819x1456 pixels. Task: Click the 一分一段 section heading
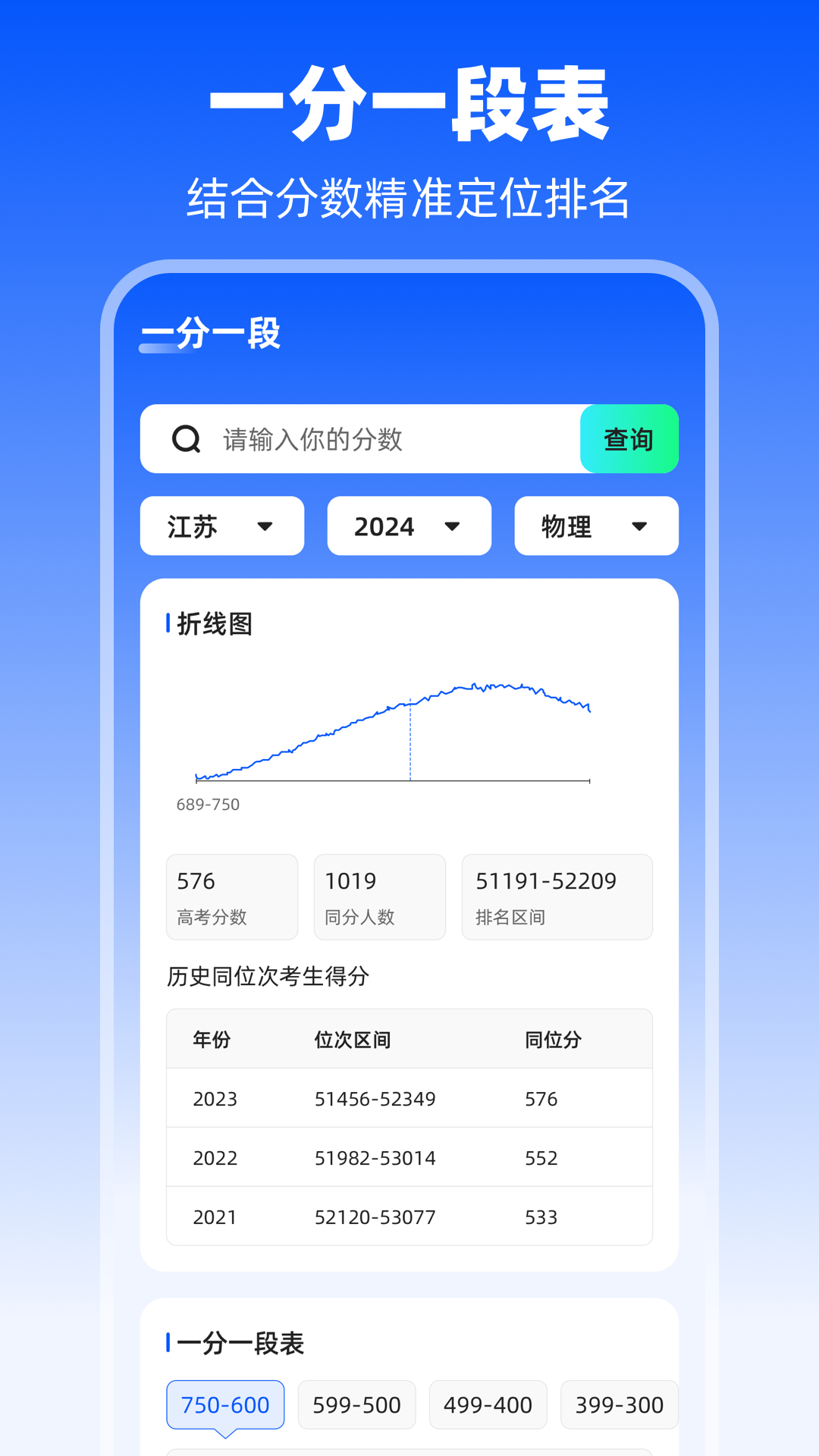(x=209, y=334)
